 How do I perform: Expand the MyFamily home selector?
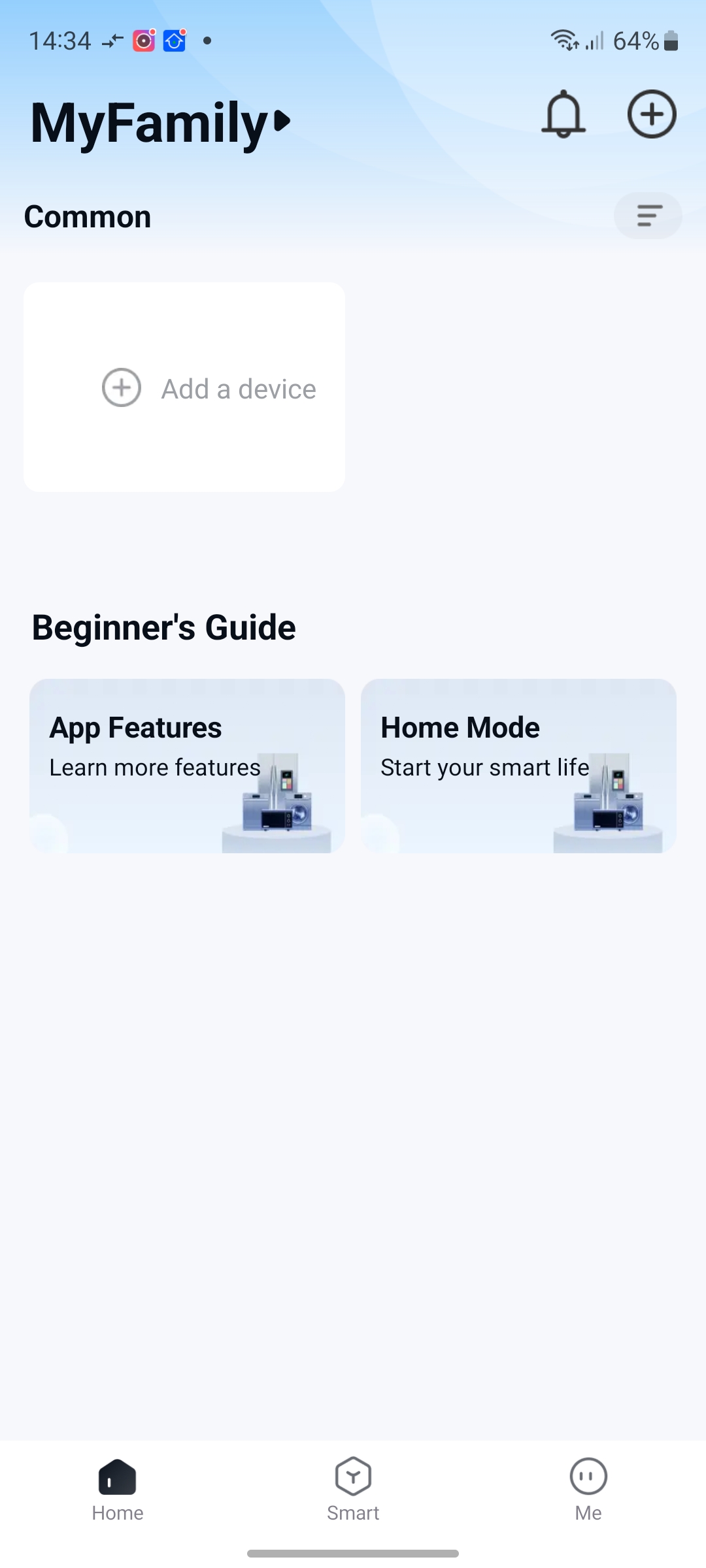coord(161,123)
